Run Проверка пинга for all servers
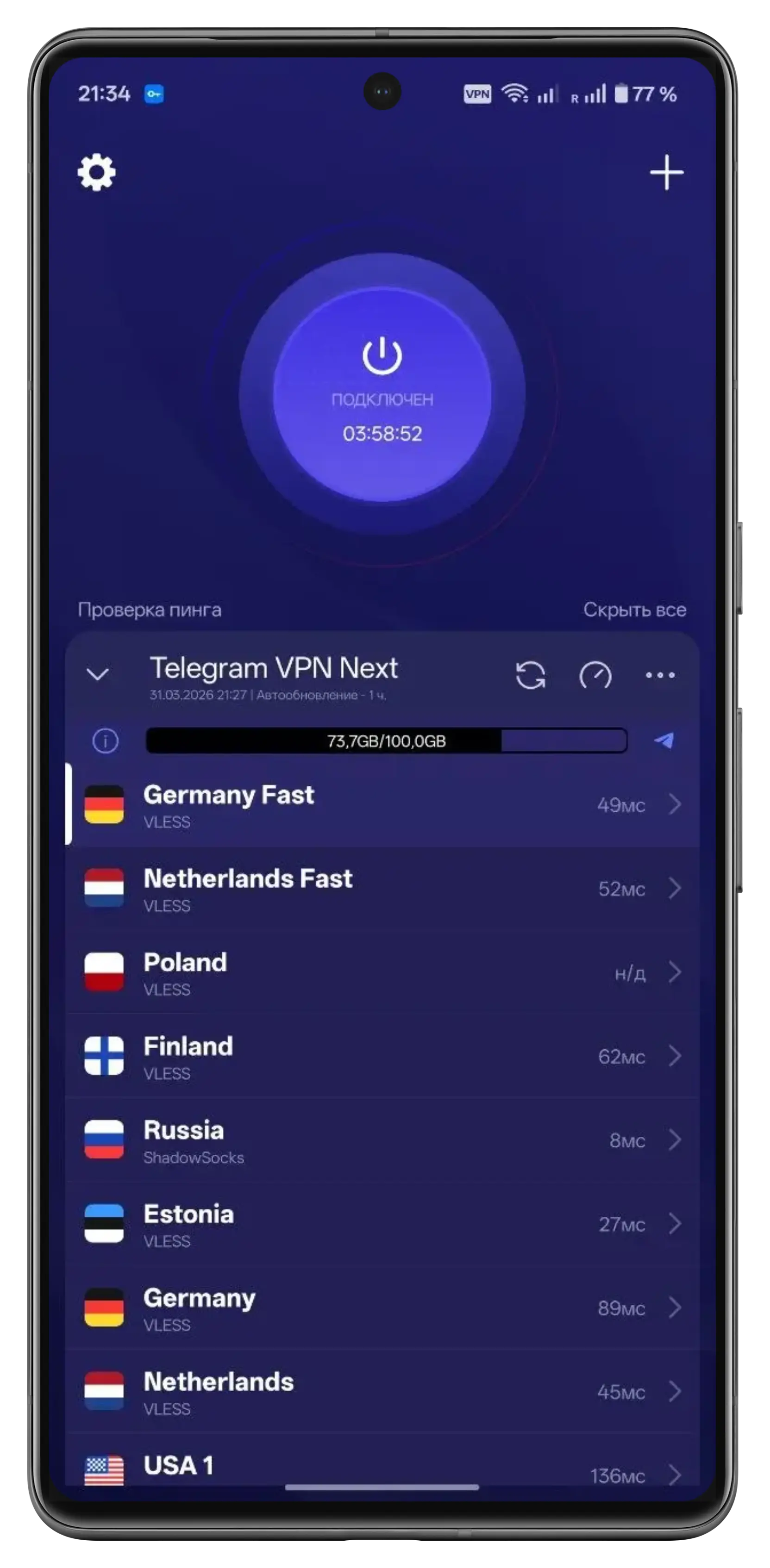This screenshot has width=770, height=1568. (149, 610)
